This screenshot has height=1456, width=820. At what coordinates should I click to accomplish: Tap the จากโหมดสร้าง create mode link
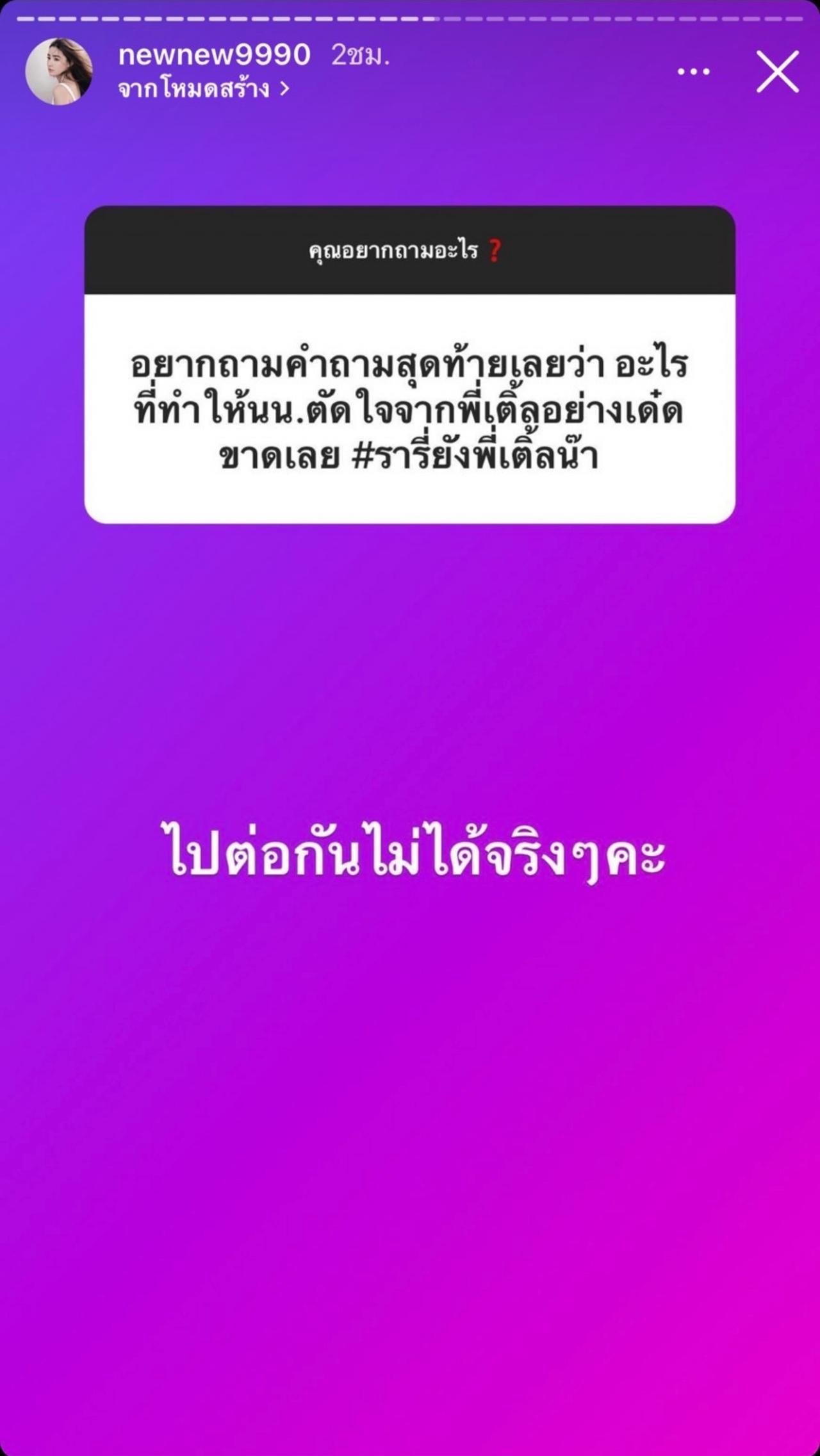(203, 90)
